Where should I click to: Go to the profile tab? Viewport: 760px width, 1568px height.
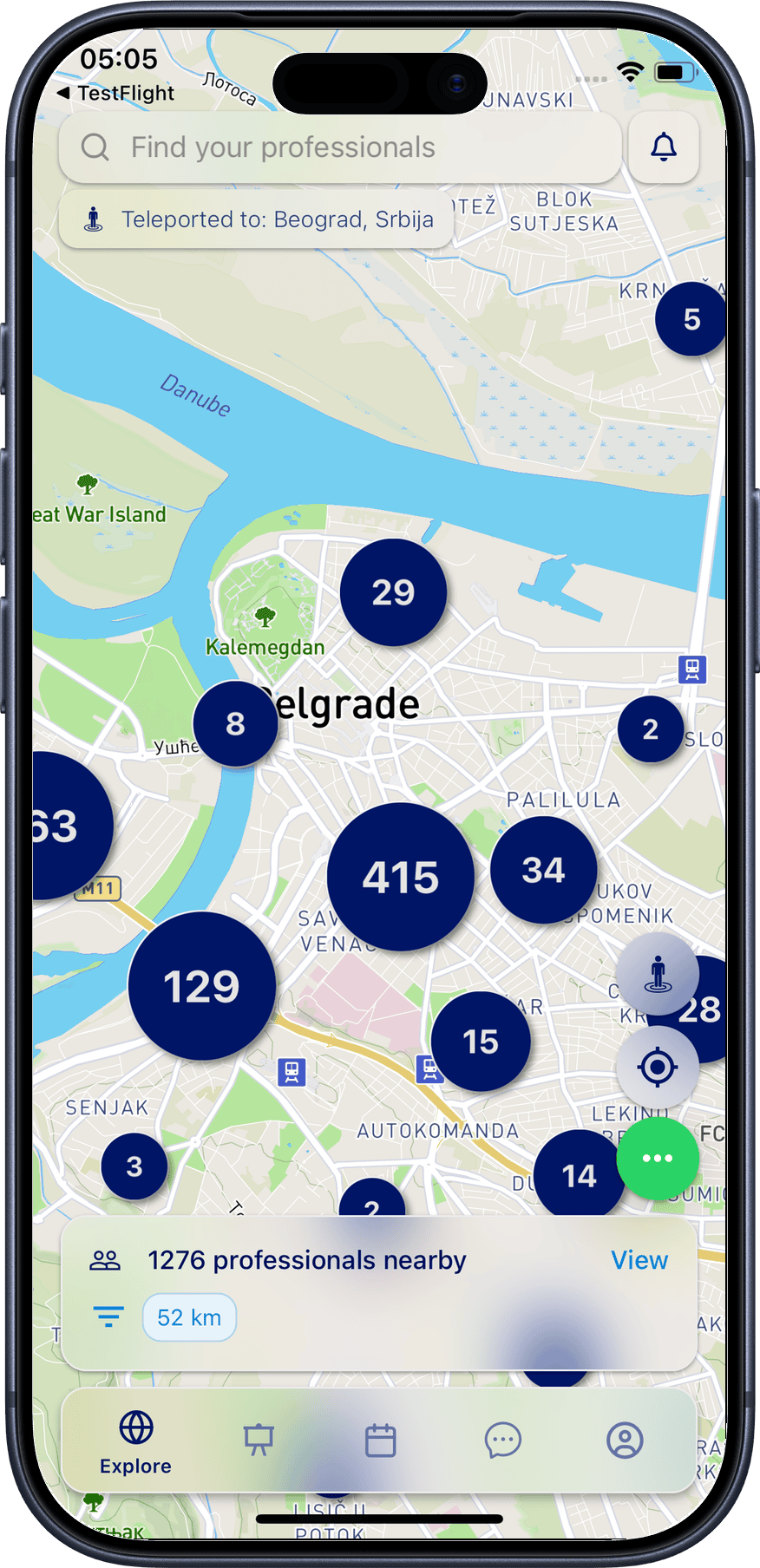point(625,1441)
